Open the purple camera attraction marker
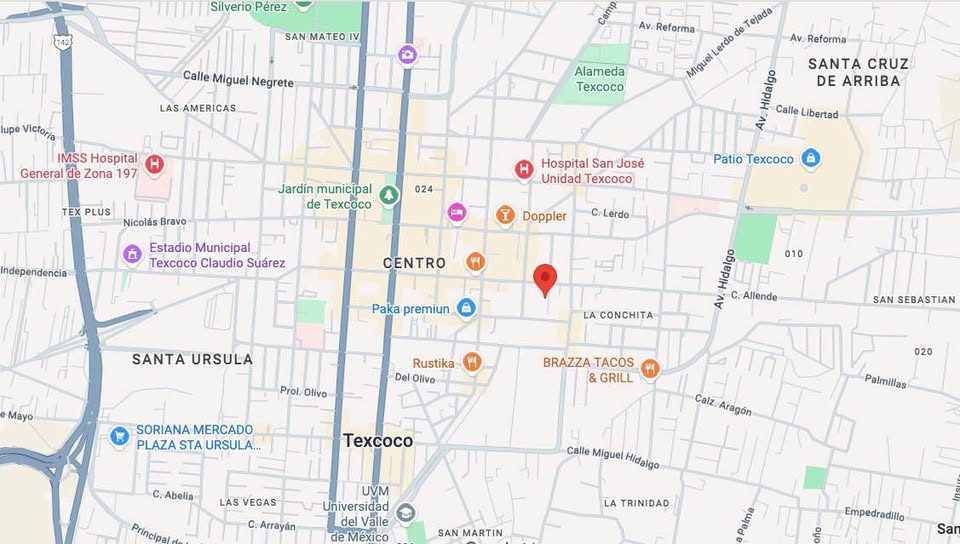 click(x=407, y=55)
